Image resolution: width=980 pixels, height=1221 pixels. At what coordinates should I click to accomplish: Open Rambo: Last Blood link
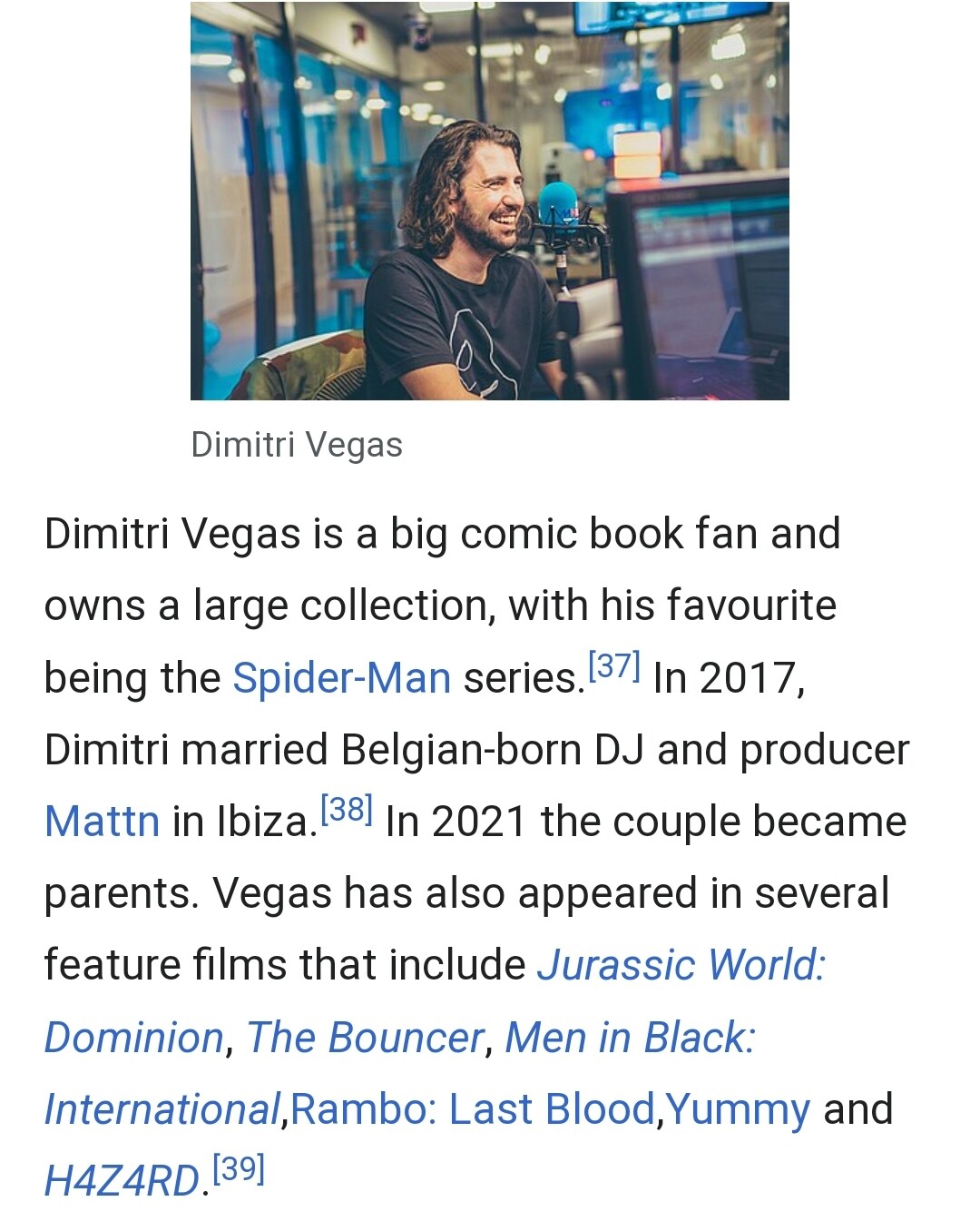(472, 1109)
